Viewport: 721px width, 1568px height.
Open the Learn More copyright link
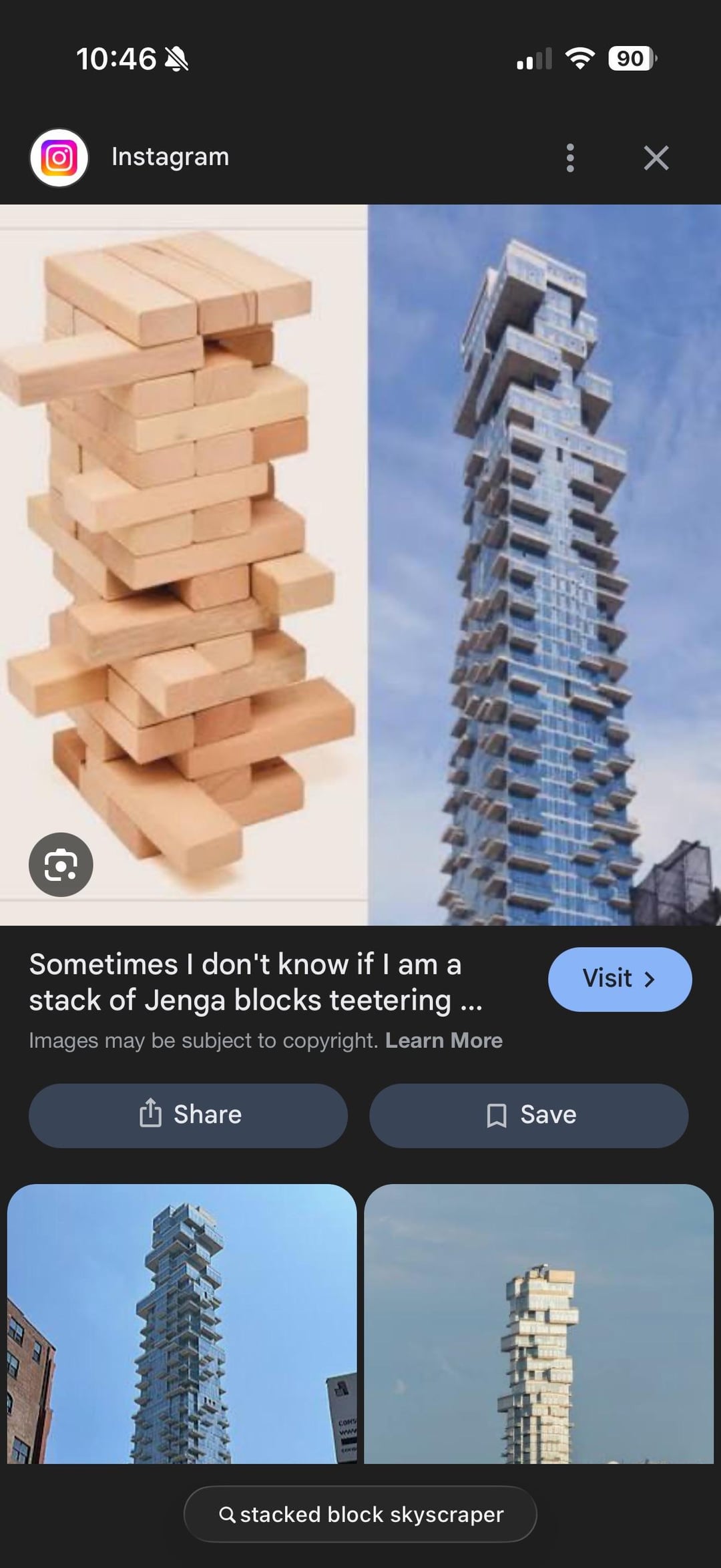point(444,1040)
